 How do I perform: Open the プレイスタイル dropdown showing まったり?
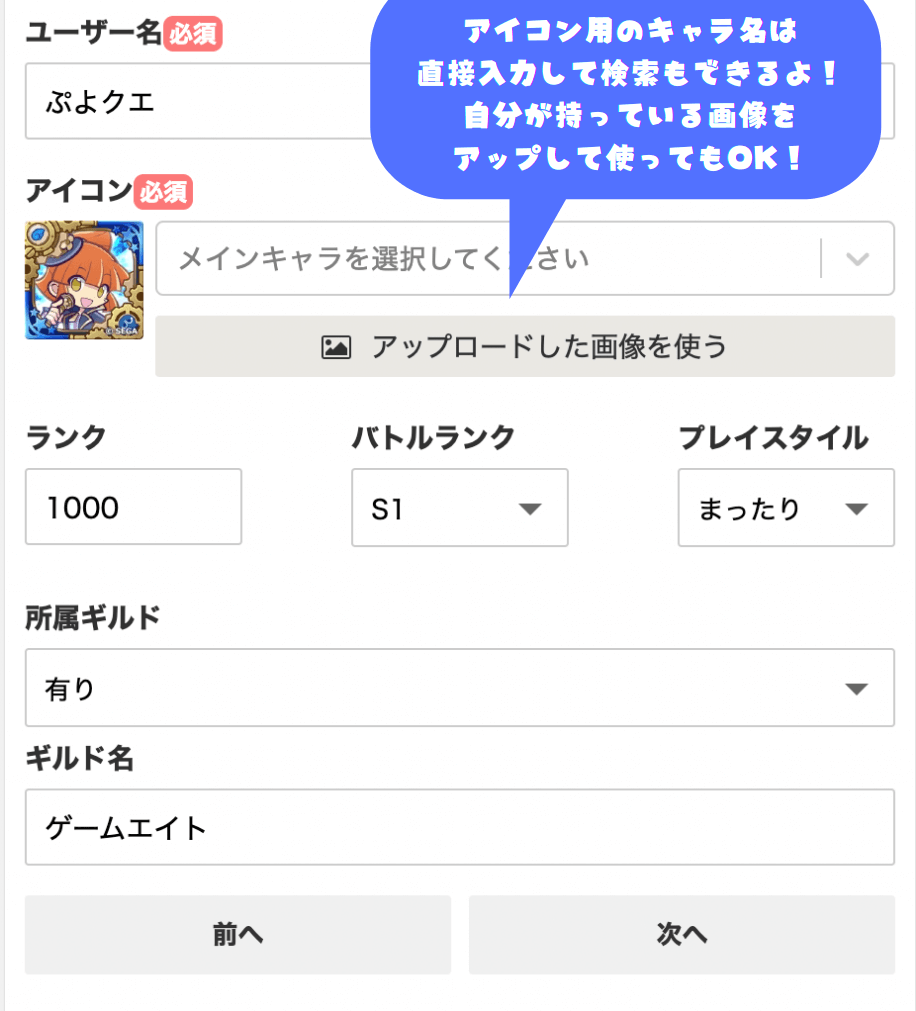[x=785, y=508]
